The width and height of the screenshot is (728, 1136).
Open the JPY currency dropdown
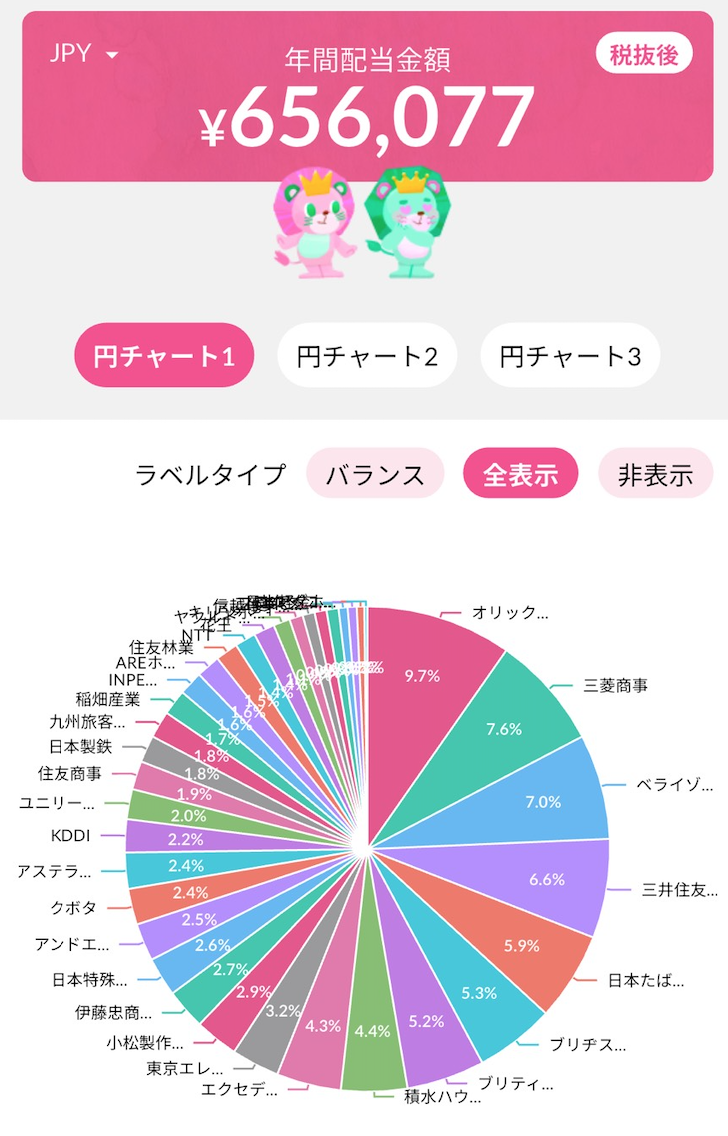click(84, 54)
